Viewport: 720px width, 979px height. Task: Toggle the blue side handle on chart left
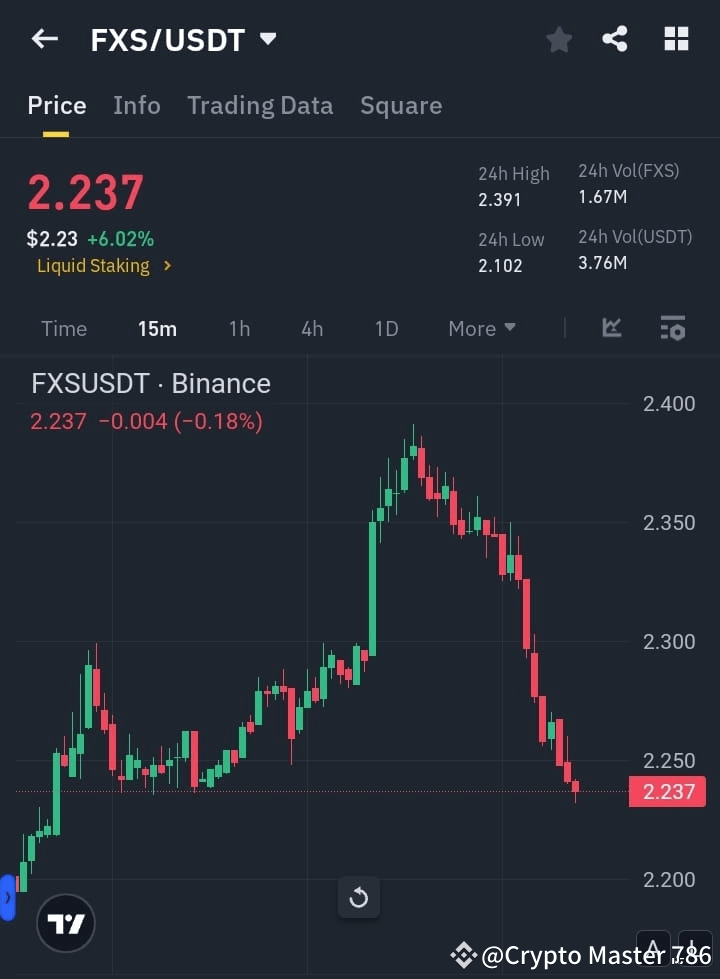(9, 896)
